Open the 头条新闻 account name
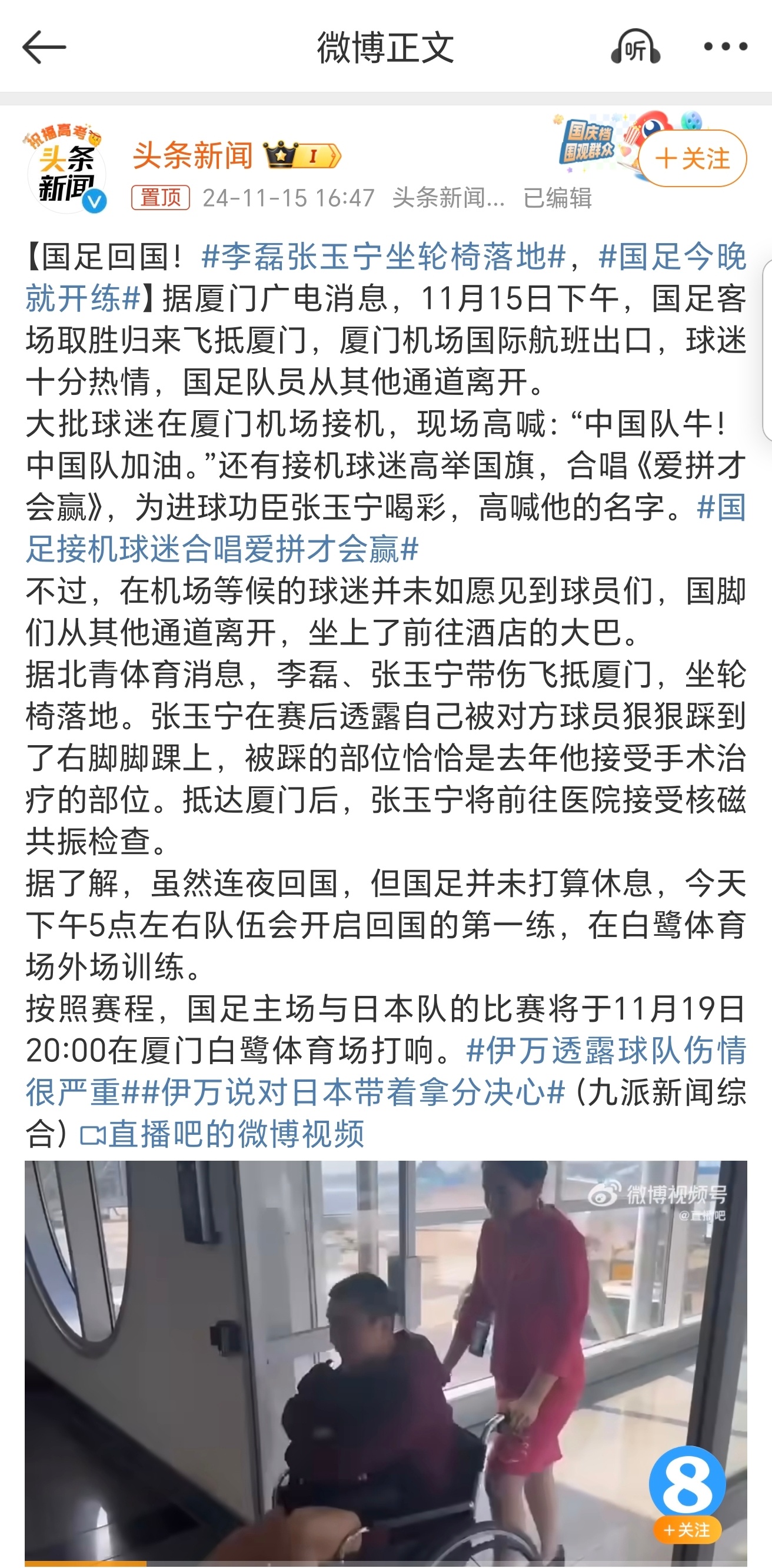The height and width of the screenshot is (1568, 772). point(192,156)
